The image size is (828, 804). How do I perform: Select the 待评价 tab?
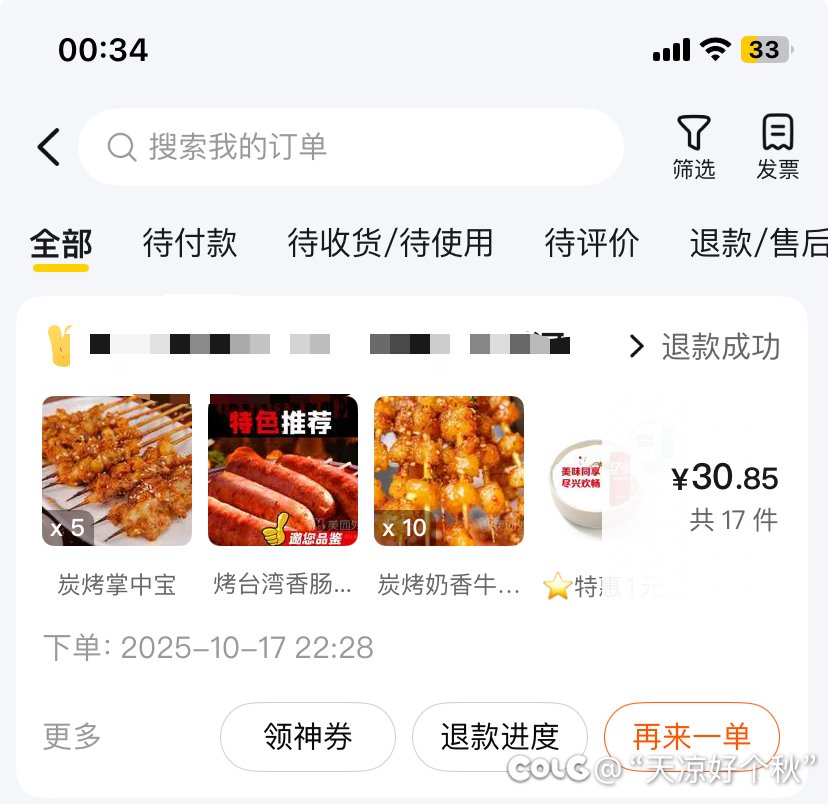click(591, 243)
